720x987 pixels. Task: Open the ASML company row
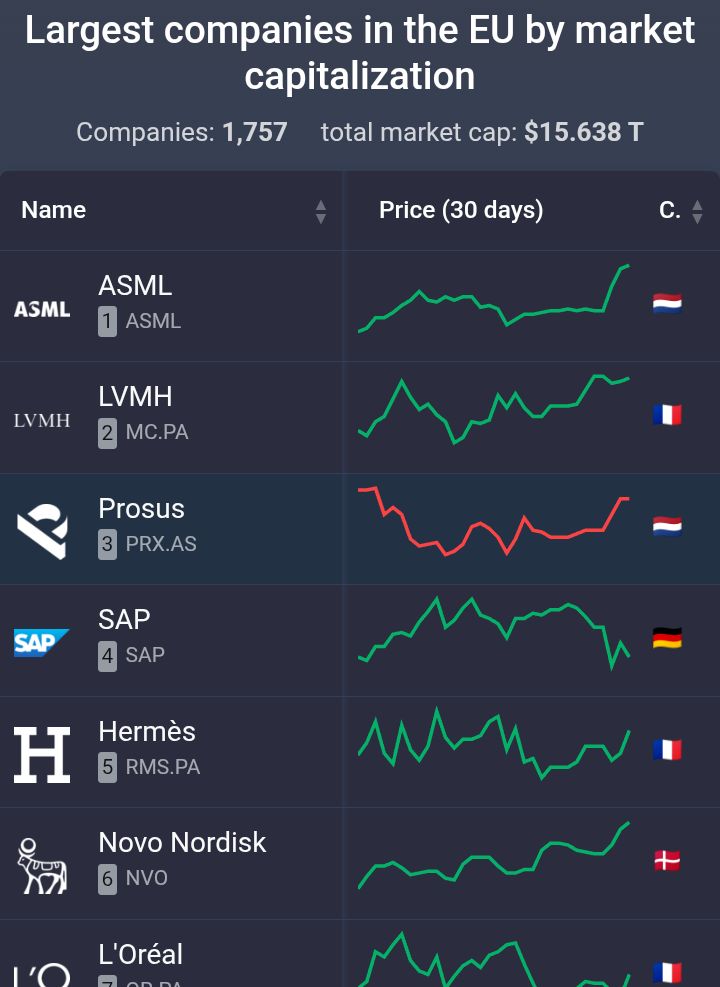136,286
